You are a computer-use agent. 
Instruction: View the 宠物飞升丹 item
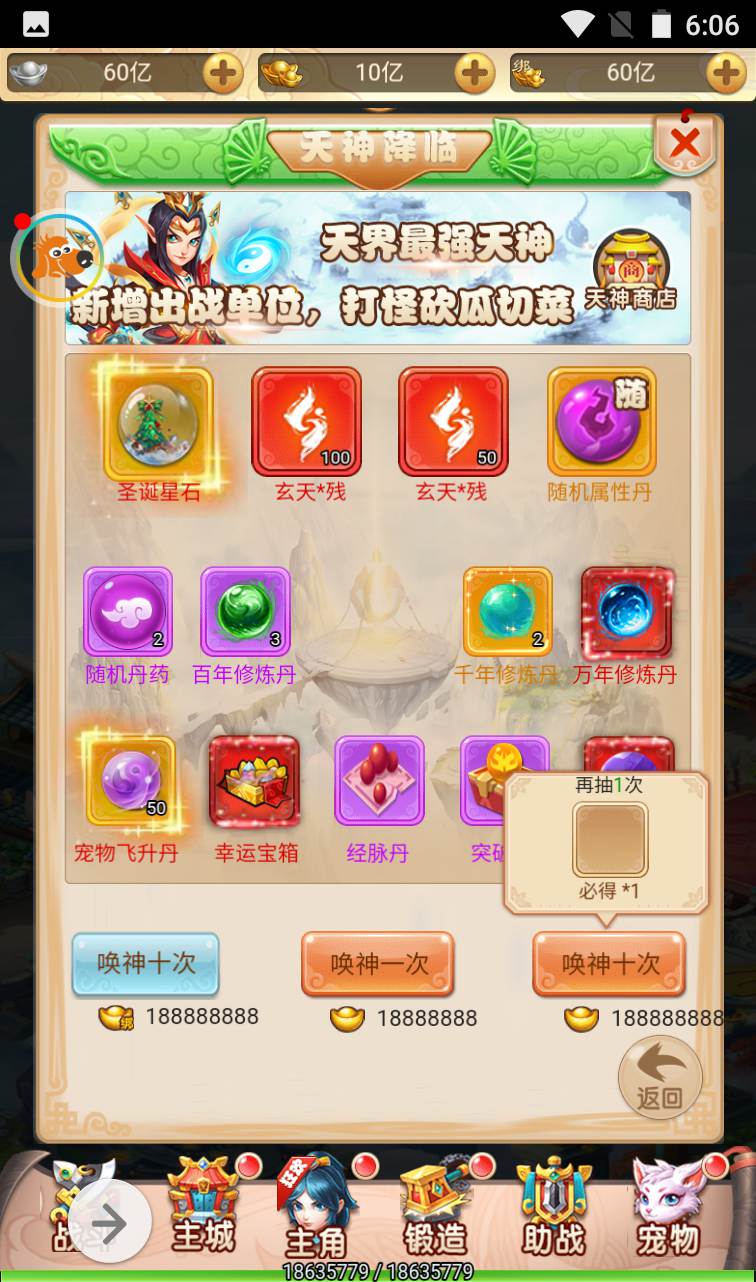coord(130,782)
